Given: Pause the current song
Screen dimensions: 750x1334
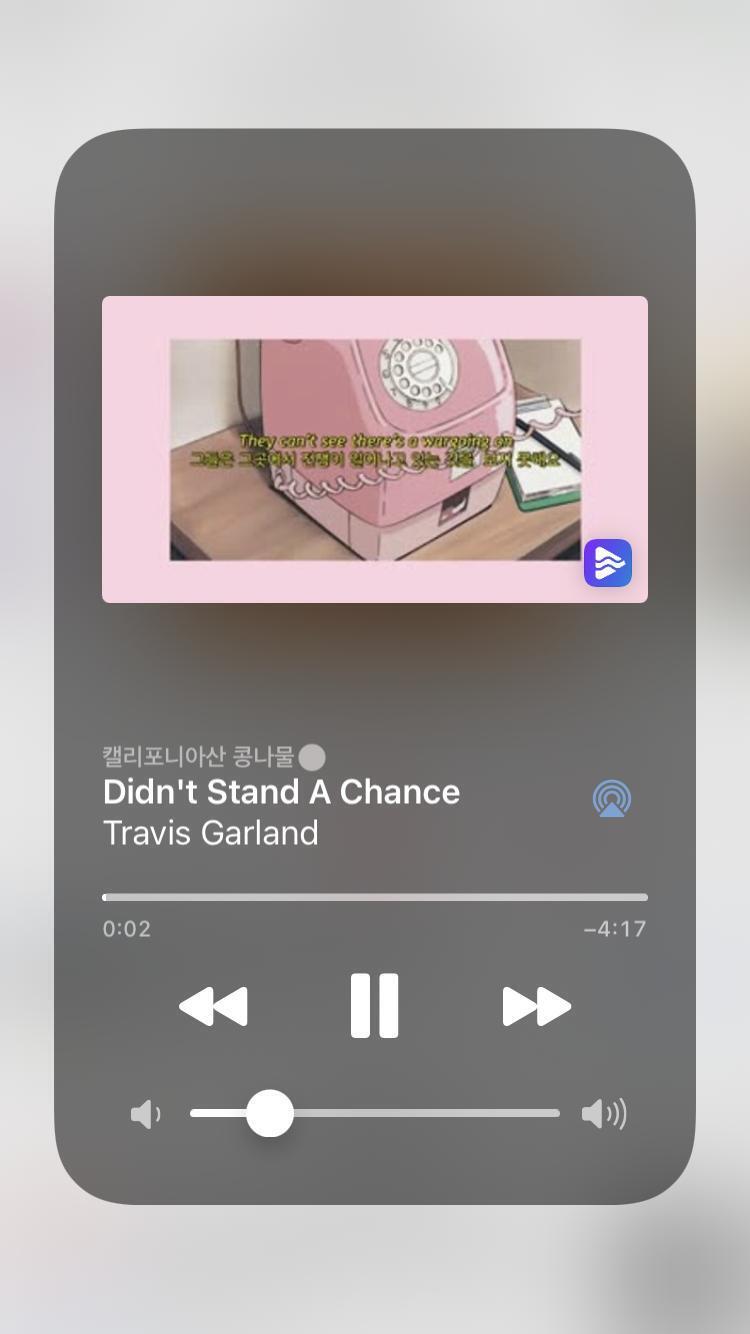Looking at the screenshot, I should pyautogui.click(x=375, y=1006).
